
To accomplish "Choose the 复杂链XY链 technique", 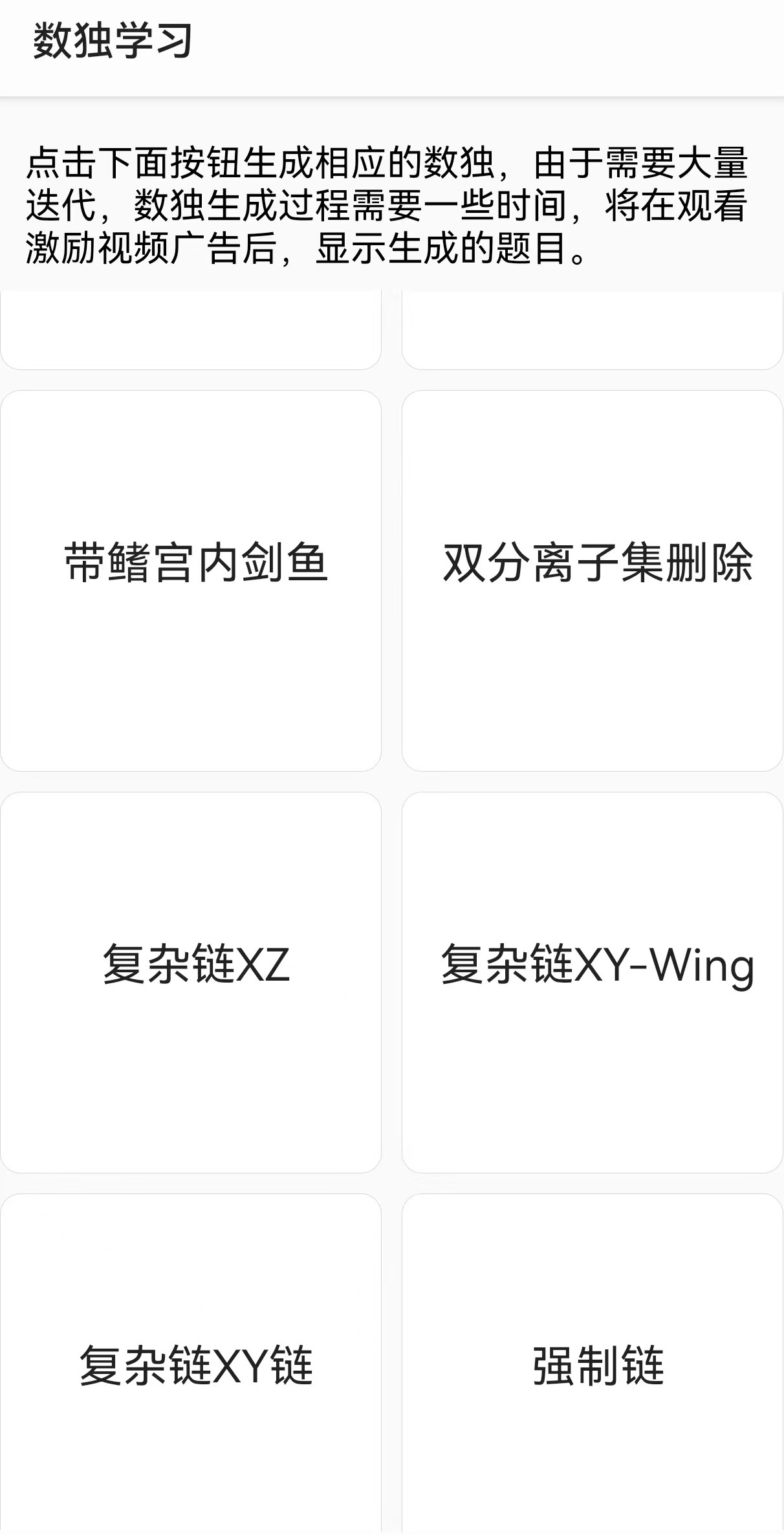I will (x=191, y=1365).
